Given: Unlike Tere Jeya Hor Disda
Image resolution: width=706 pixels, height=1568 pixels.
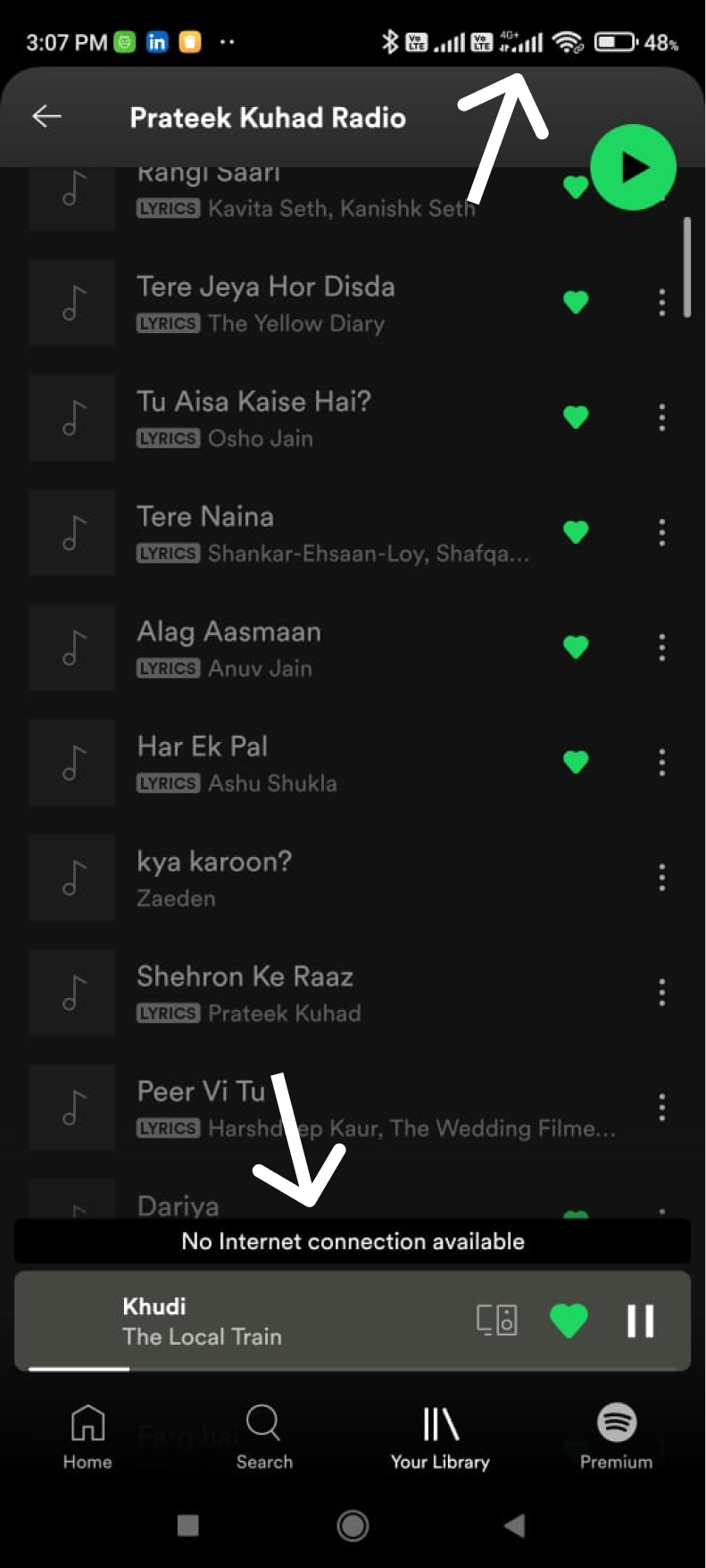Looking at the screenshot, I should tap(576, 303).
